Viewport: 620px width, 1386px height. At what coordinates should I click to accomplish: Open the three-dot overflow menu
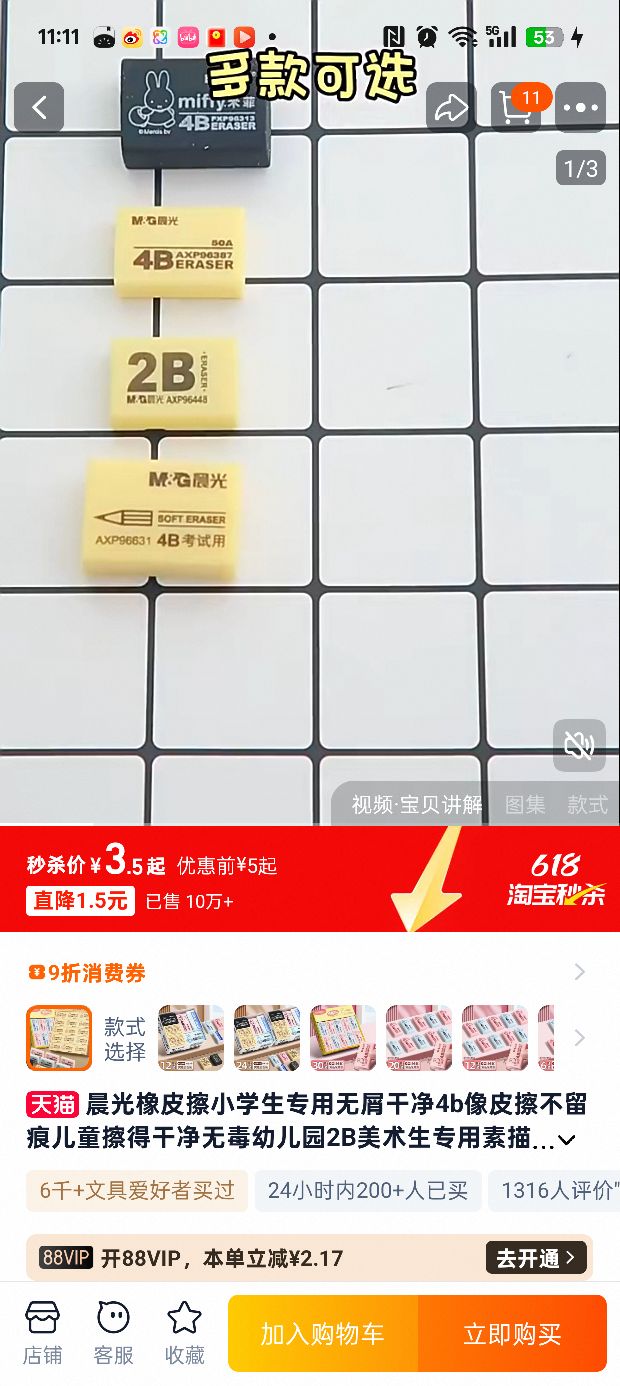(x=580, y=108)
